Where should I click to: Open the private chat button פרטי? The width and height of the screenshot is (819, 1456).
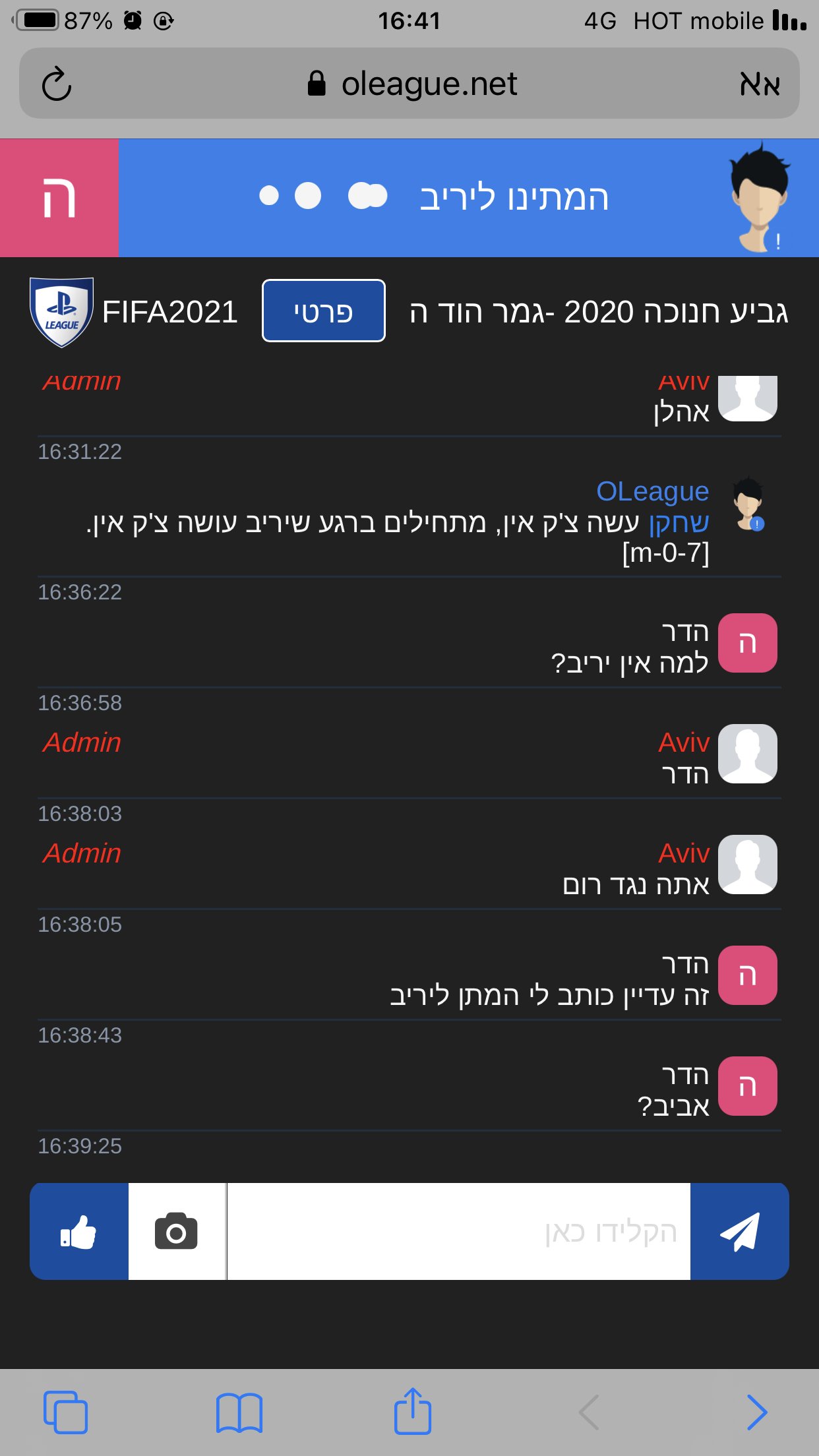tap(323, 311)
